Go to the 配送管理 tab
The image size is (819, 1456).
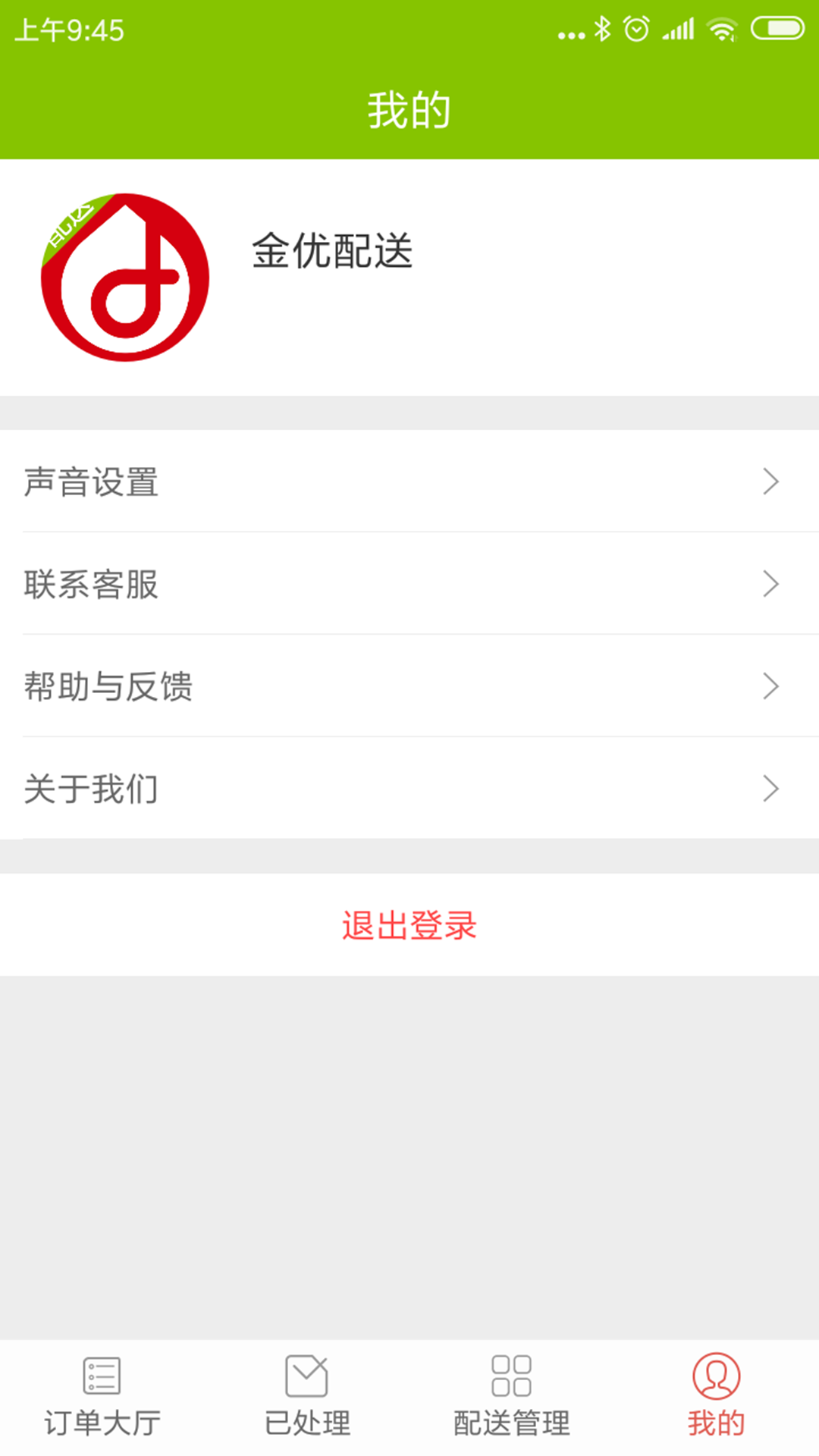click(x=512, y=1397)
